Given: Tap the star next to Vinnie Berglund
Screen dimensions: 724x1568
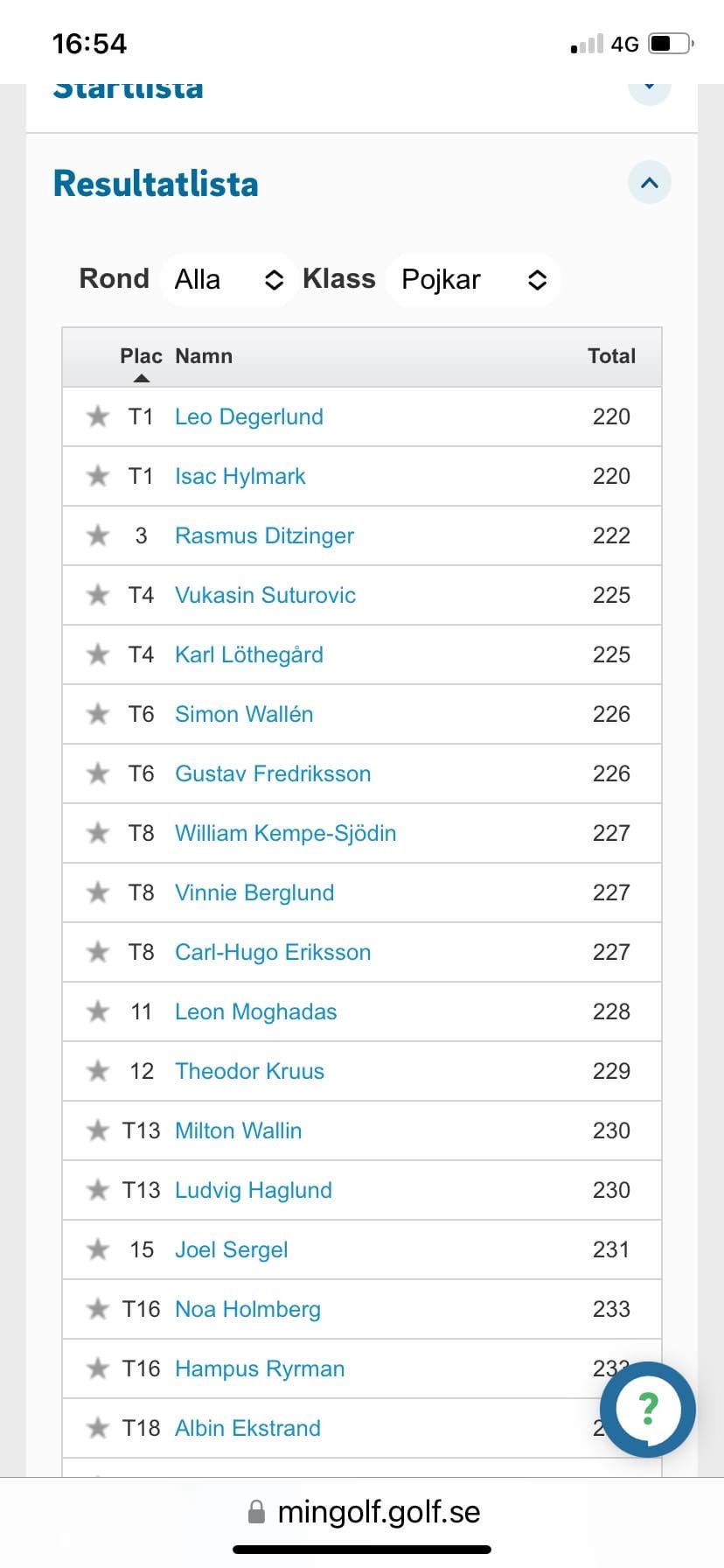Looking at the screenshot, I should 98,892.
